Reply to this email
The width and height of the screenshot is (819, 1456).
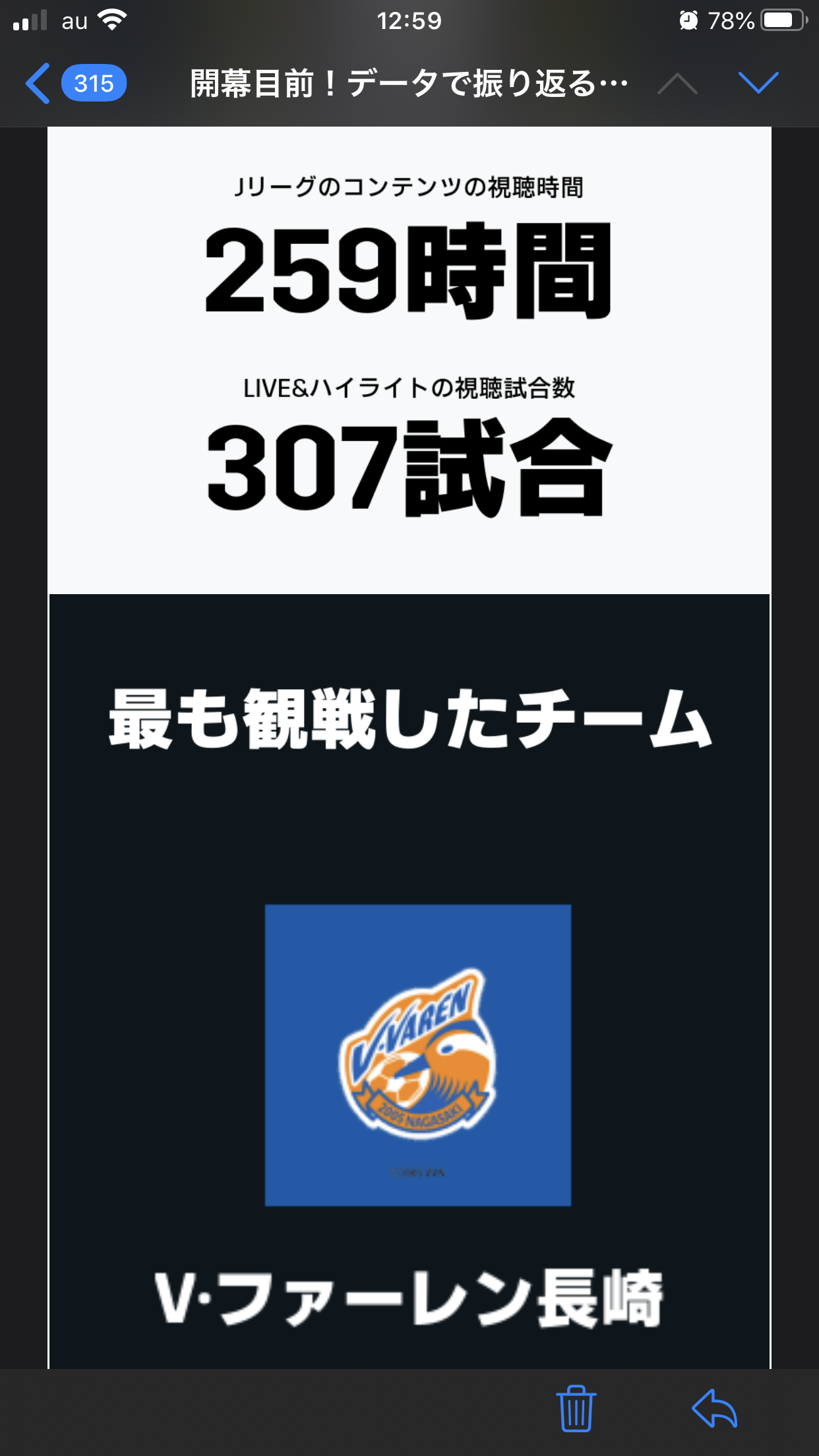(715, 1409)
